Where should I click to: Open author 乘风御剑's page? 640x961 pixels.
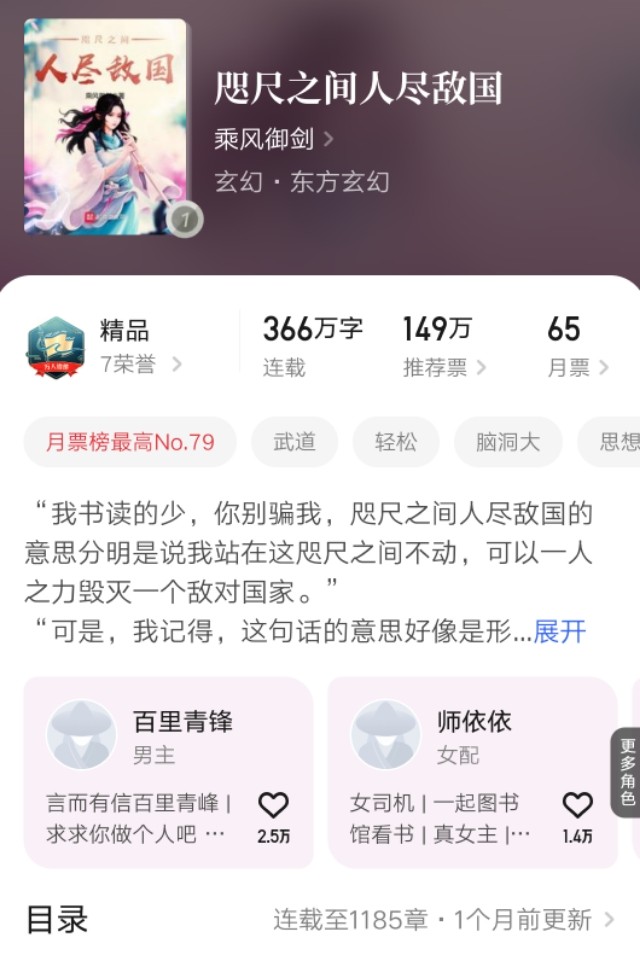[x=273, y=139]
